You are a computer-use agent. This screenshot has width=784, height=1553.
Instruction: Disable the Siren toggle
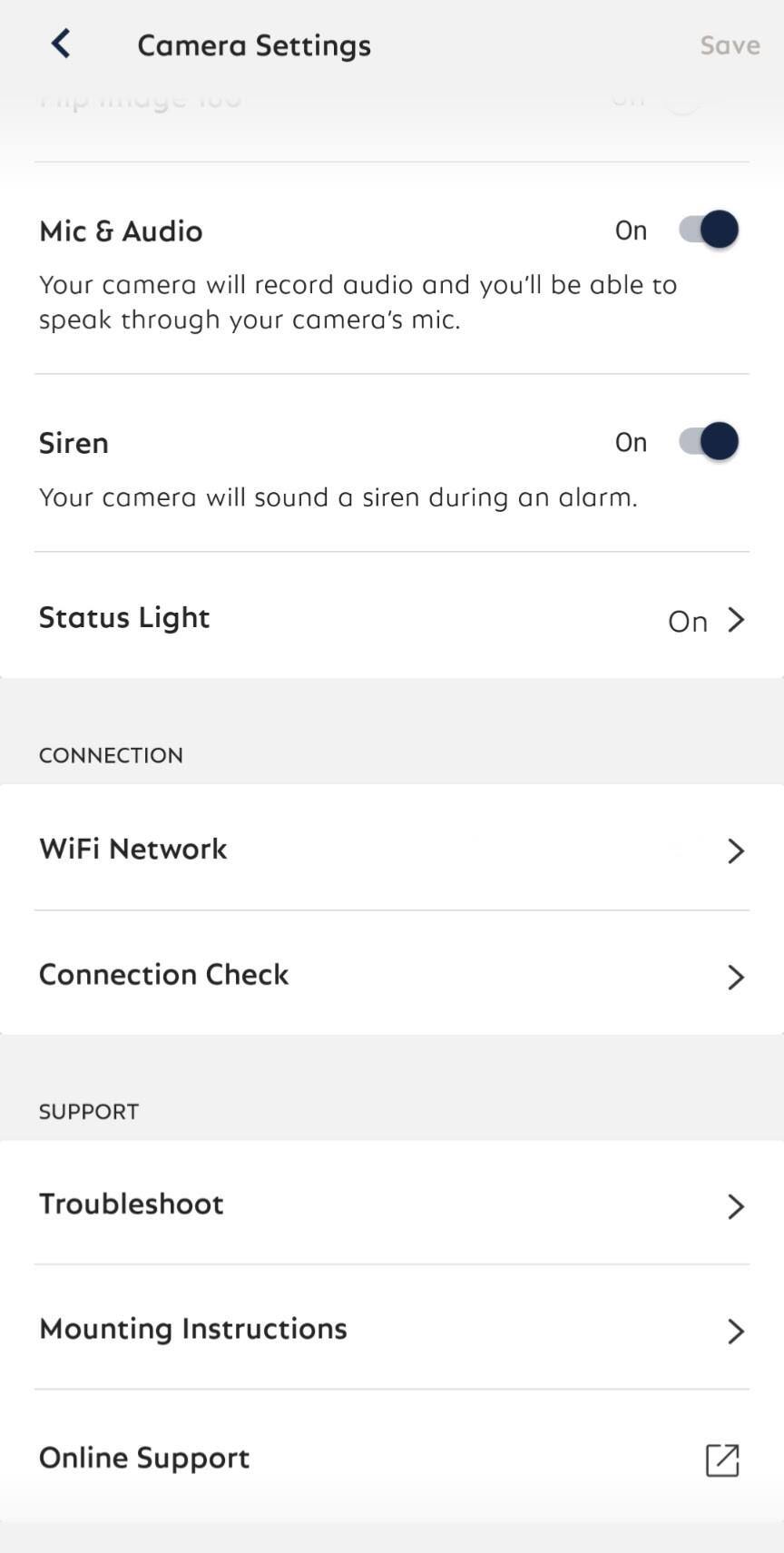click(x=709, y=442)
